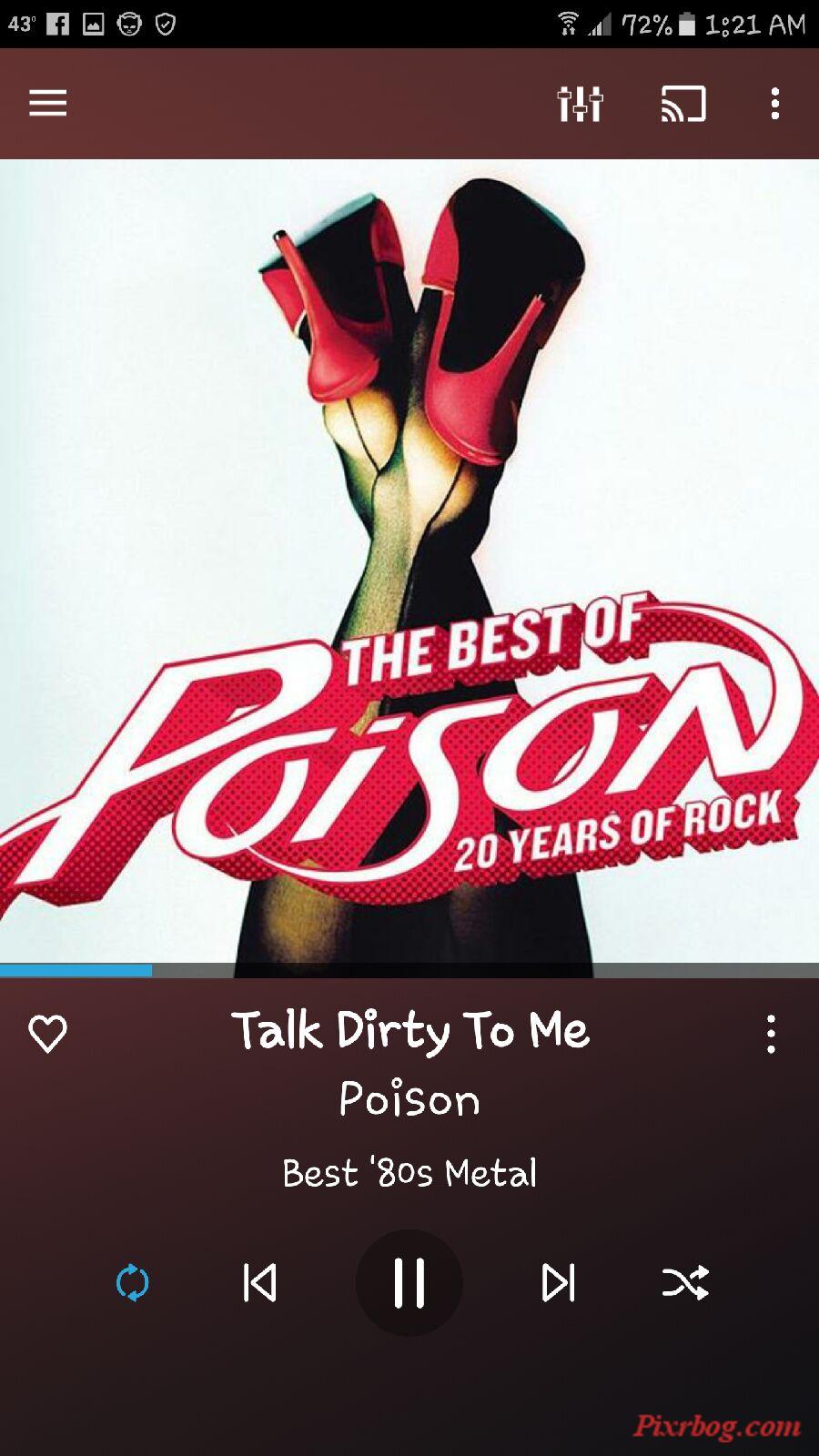Toggle shuffle playback
The width and height of the screenshot is (819, 1456).
click(x=685, y=1282)
